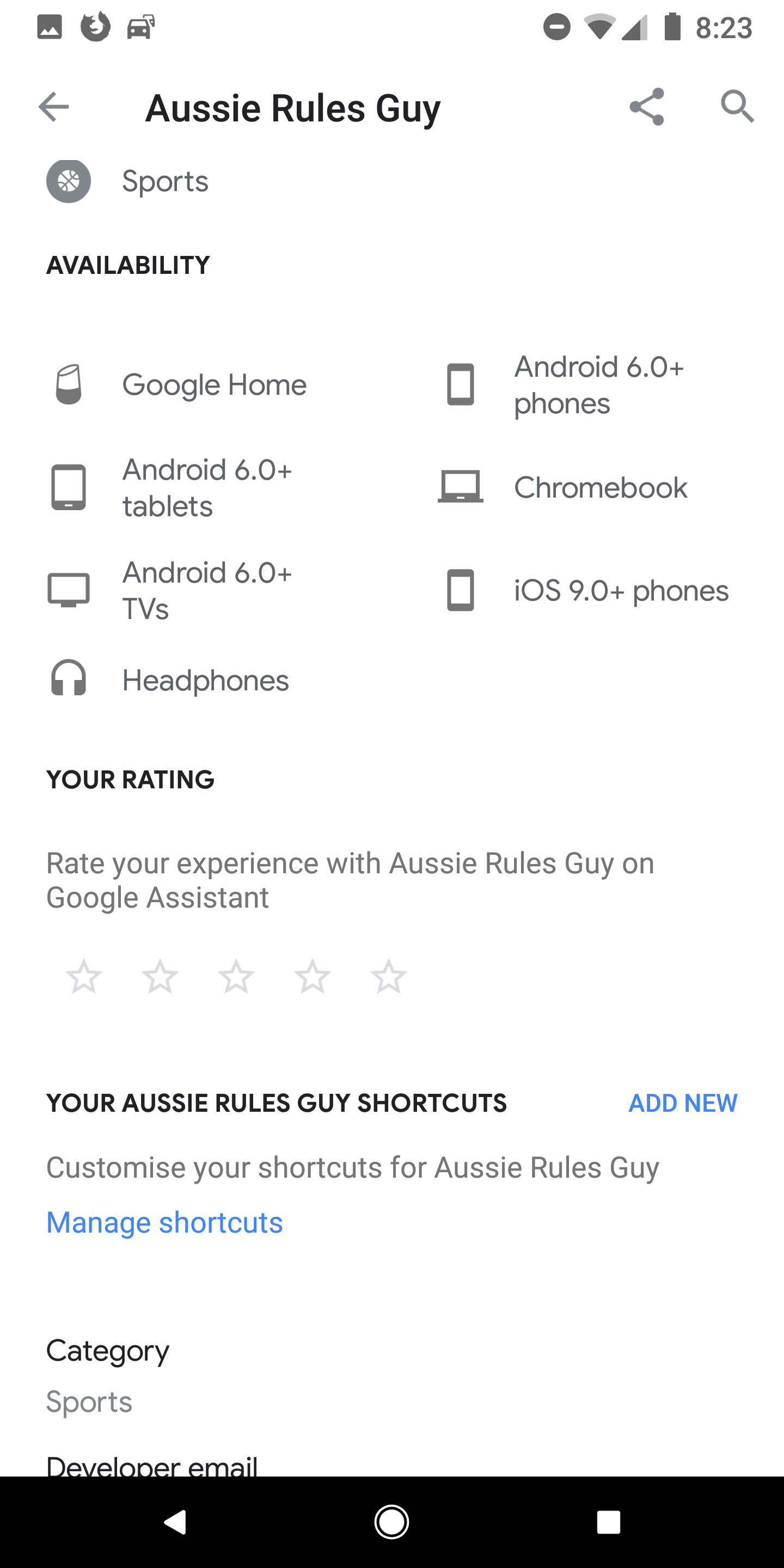Open Manage shortcuts link

pyautogui.click(x=165, y=1223)
